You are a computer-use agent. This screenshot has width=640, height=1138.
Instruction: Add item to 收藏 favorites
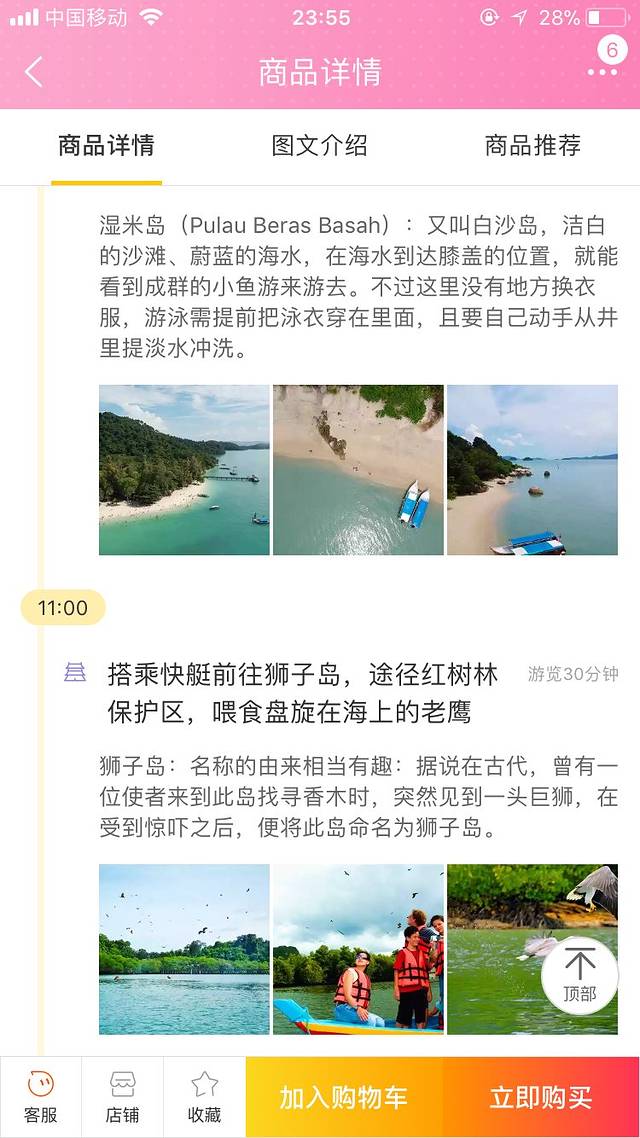point(204,1097)
